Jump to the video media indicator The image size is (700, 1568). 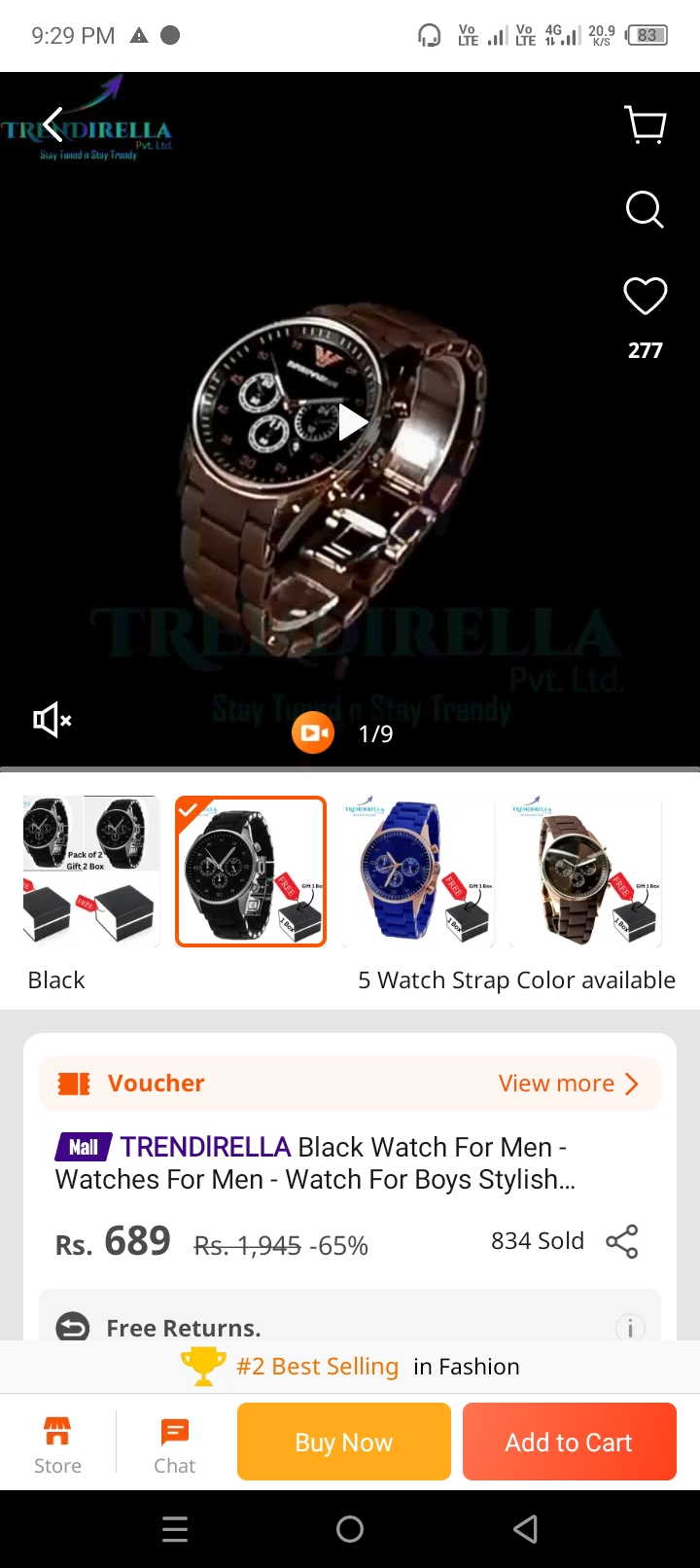click(313, 733)
